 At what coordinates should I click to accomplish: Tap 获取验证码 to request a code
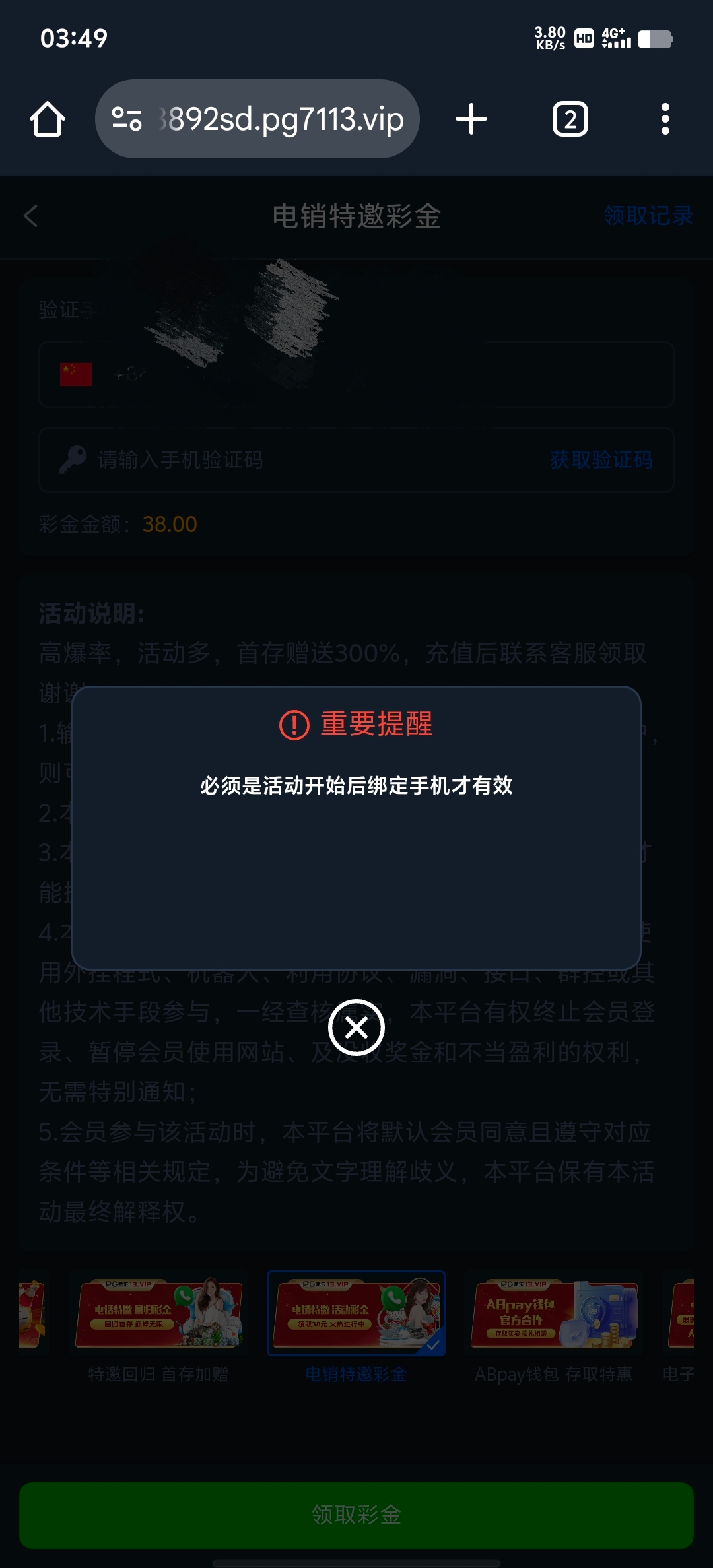coord(601,460)
